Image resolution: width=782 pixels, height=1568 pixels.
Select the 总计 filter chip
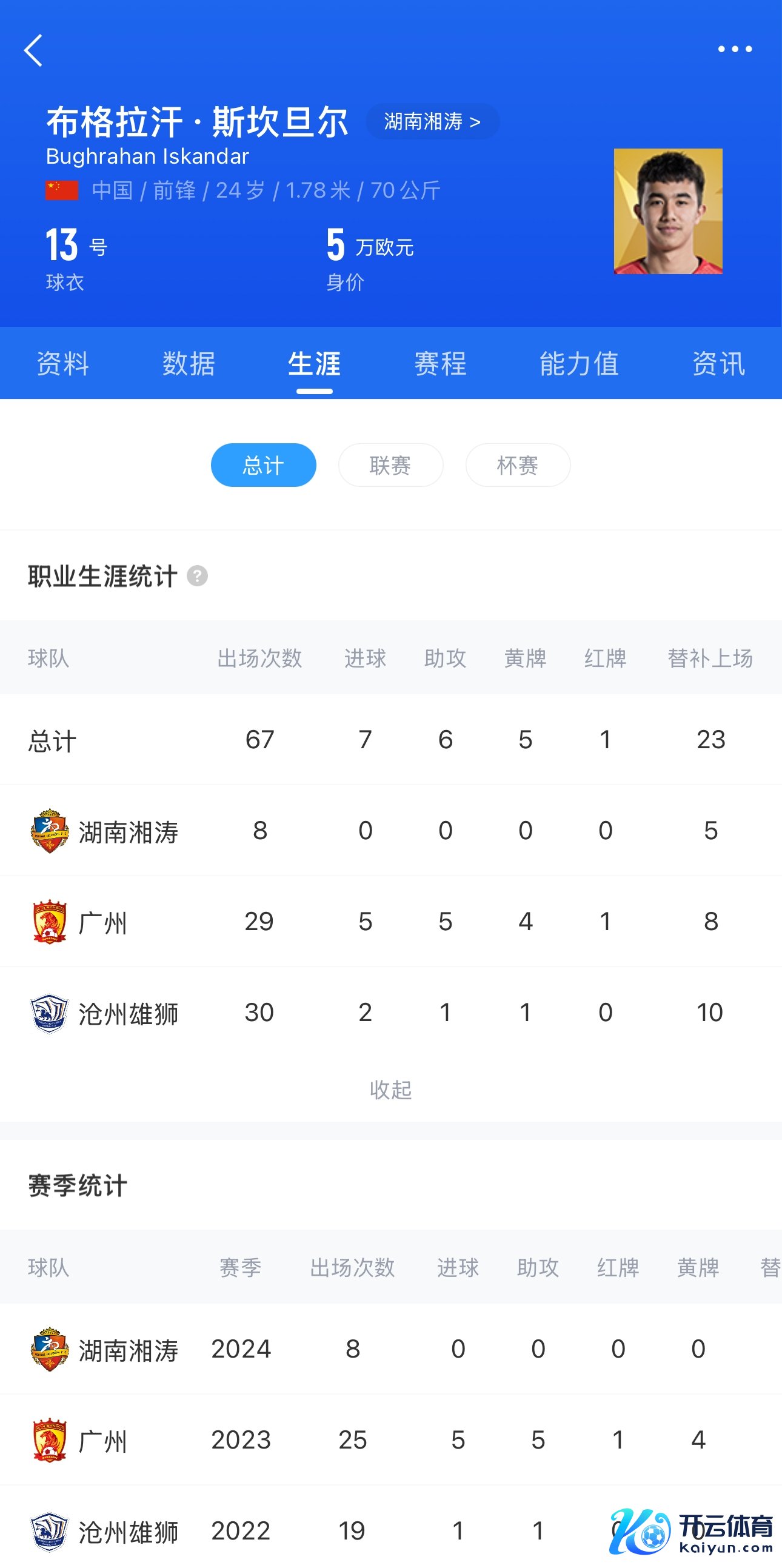click(264, 466)
